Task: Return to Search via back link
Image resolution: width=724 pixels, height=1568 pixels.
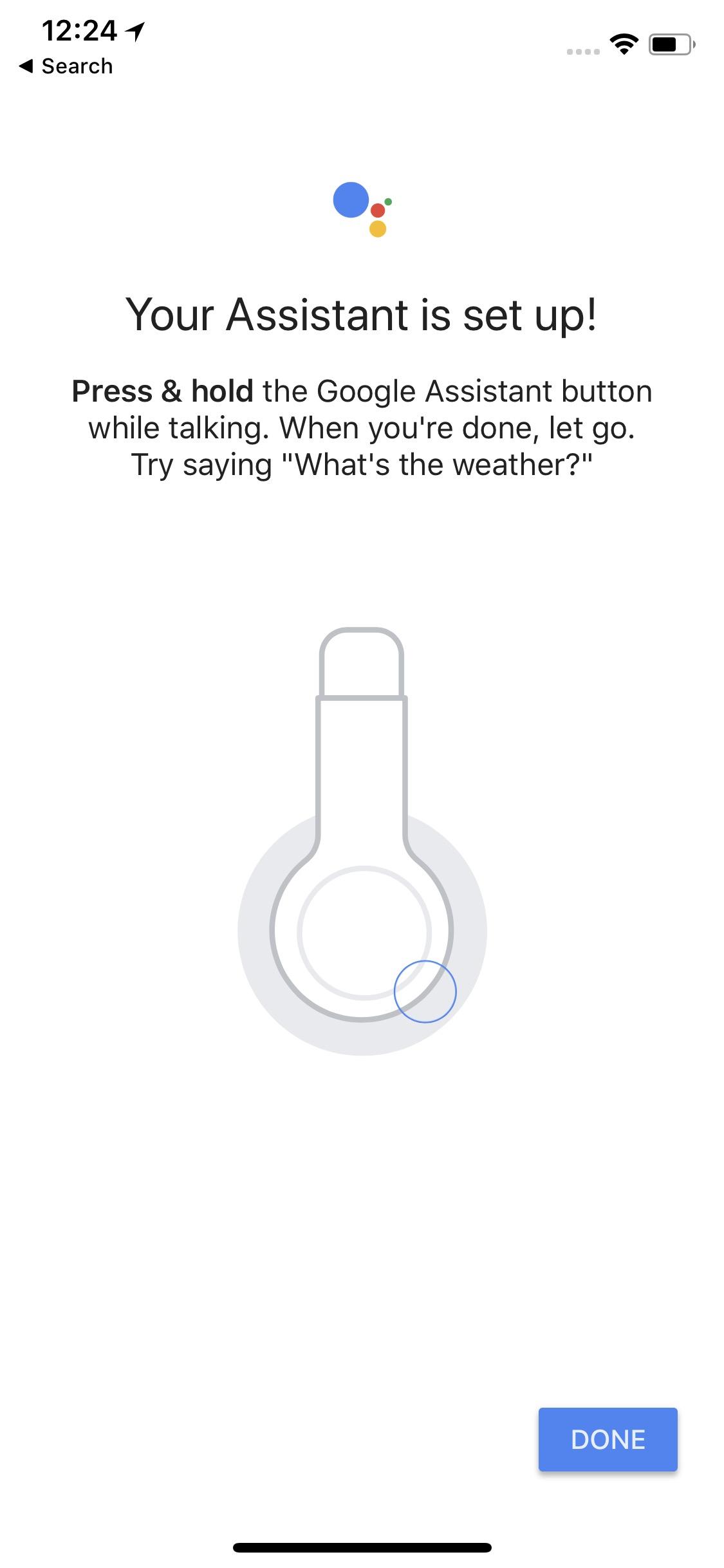Action: click(x=66, y=66)
